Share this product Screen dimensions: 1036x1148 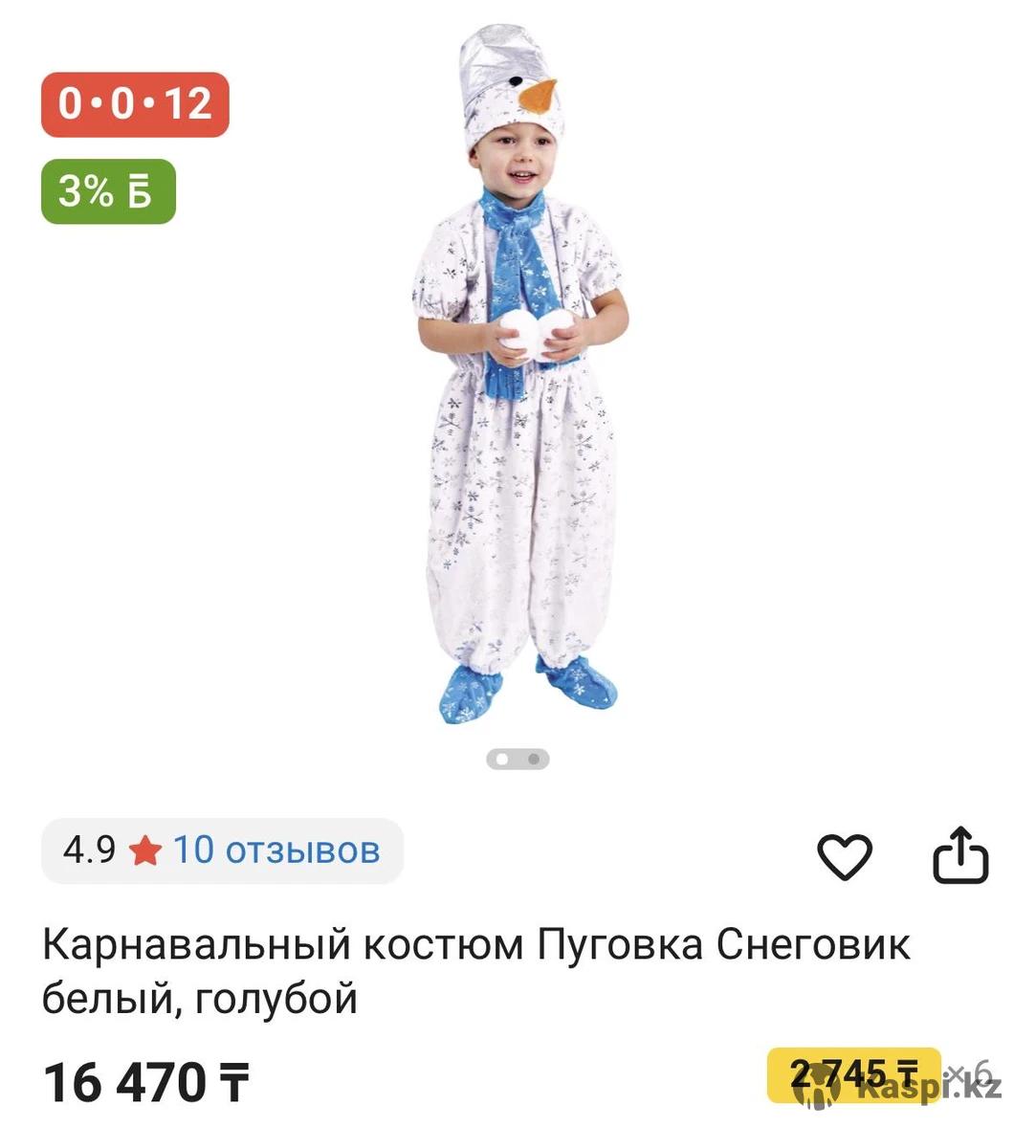pos(959,854)
